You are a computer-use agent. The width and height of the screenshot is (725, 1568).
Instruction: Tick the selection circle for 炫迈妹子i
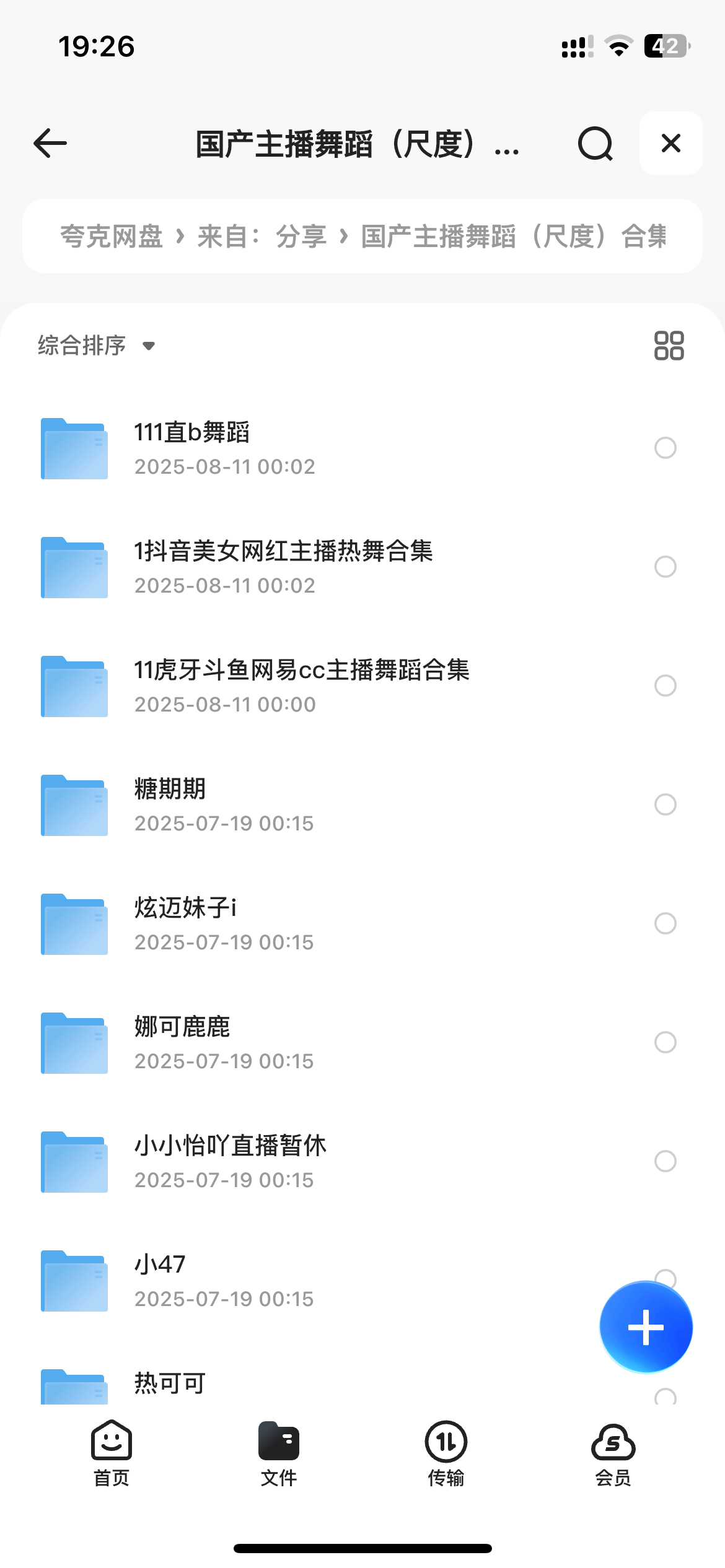point(665,923)
